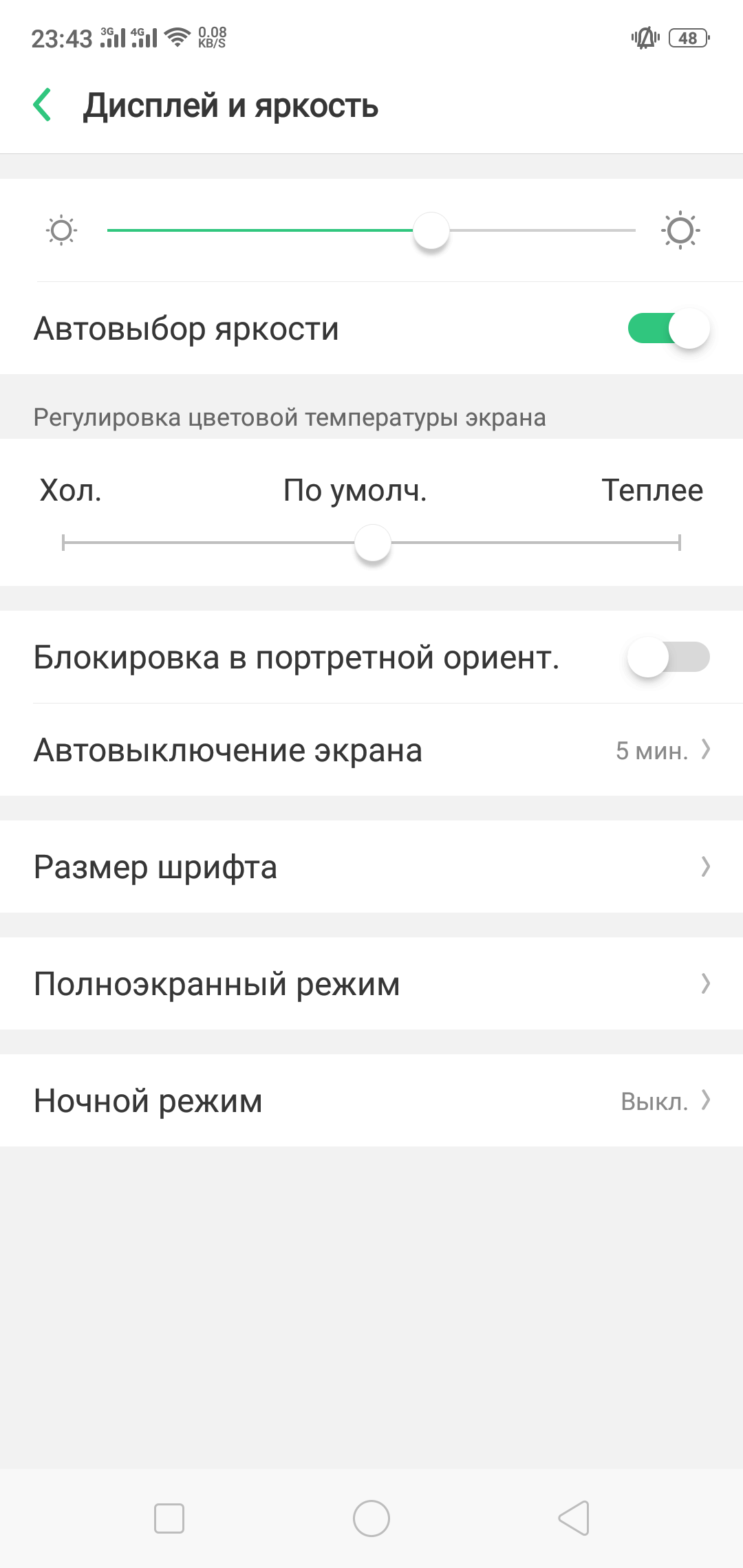Image resolution: width=743 pixels, height=1568 pixels.
Task: Open Автовыключение экрана setting
Action: click(x=371, y=750)
